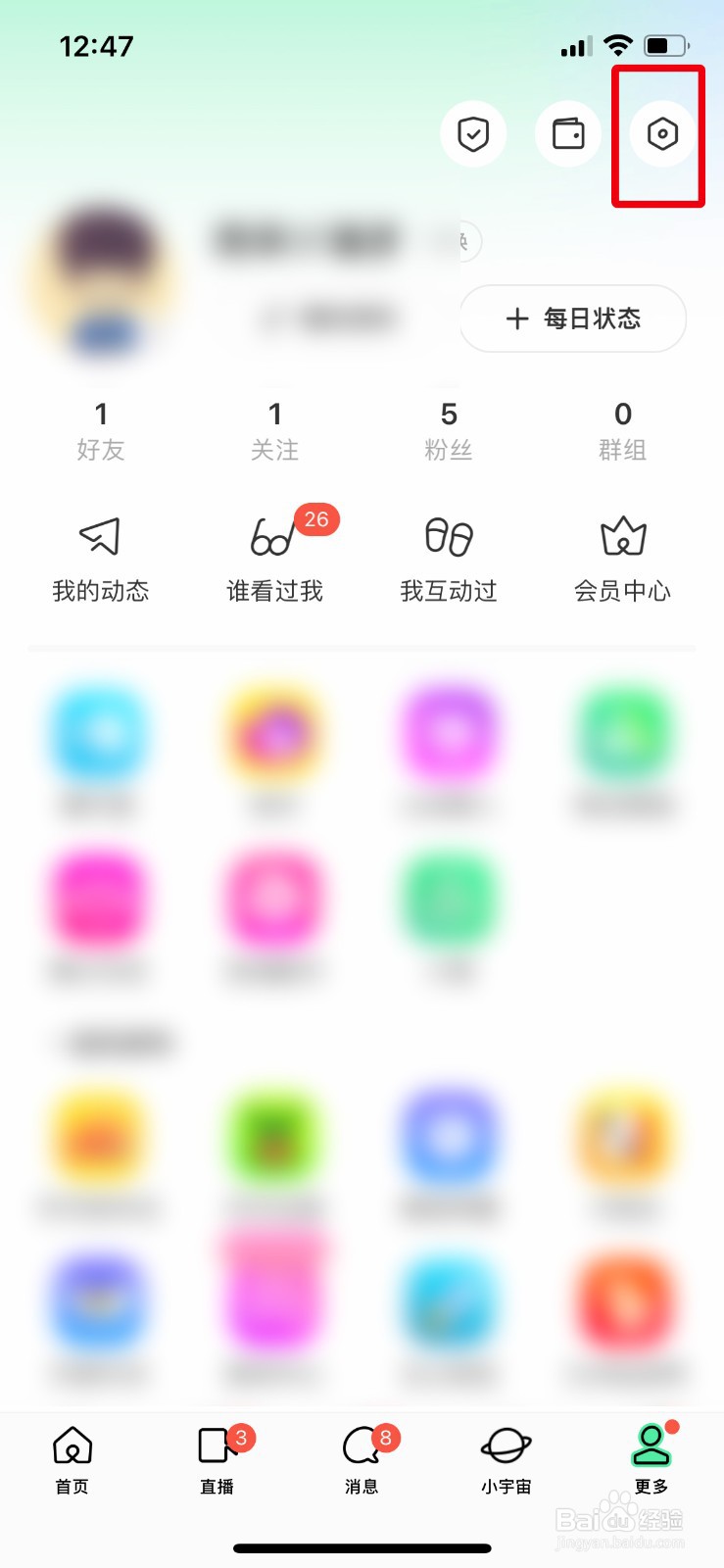Open the 我互动过 section

[x=449, y=559]
